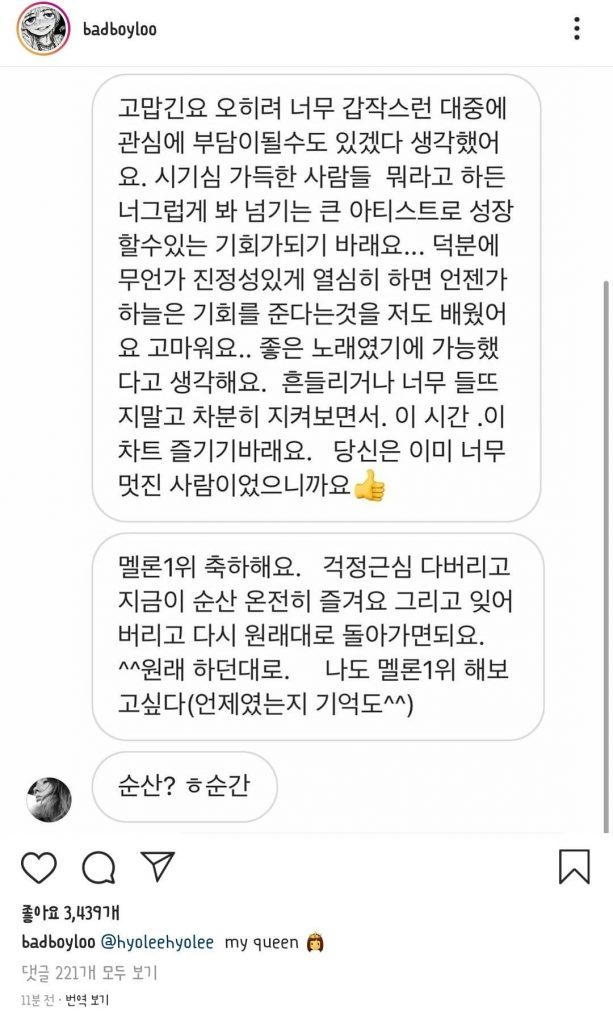This screenshot has height=1024, width=613.
Task: Open comments via the speech bubble icon
Action: pyautogui.click(x=98, y=868)
